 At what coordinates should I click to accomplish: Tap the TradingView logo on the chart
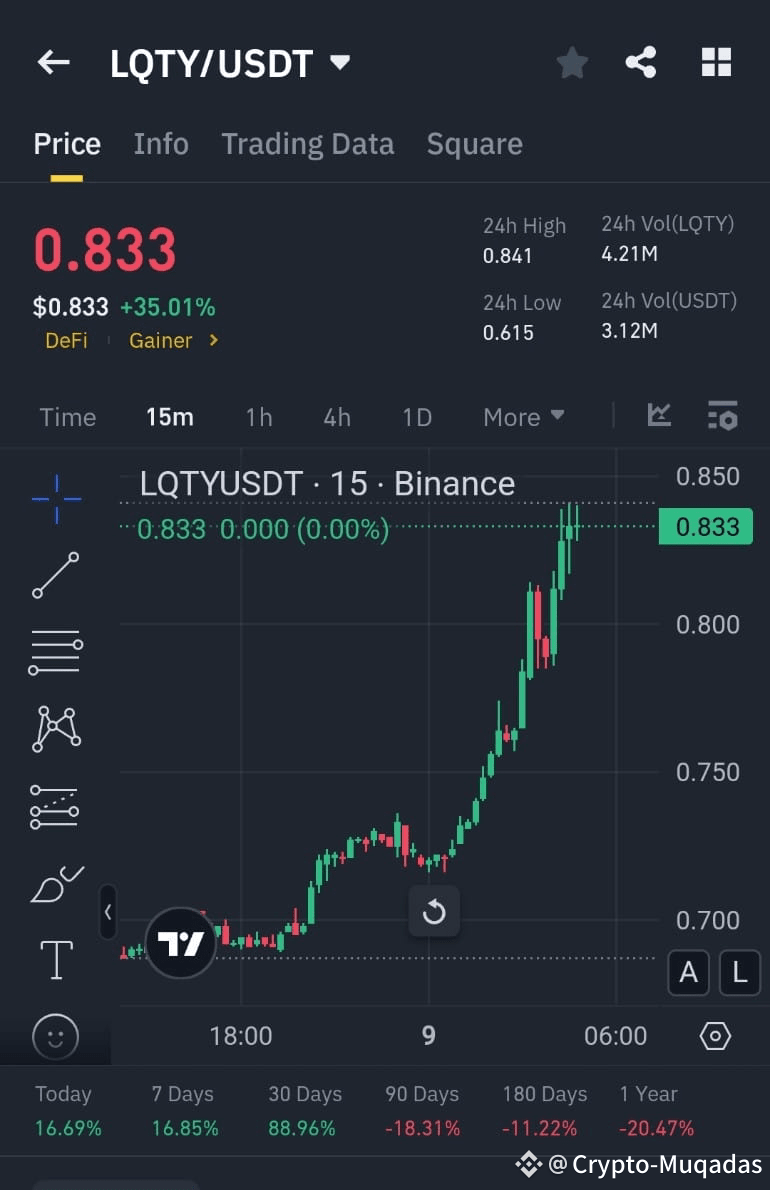[181, 941]
